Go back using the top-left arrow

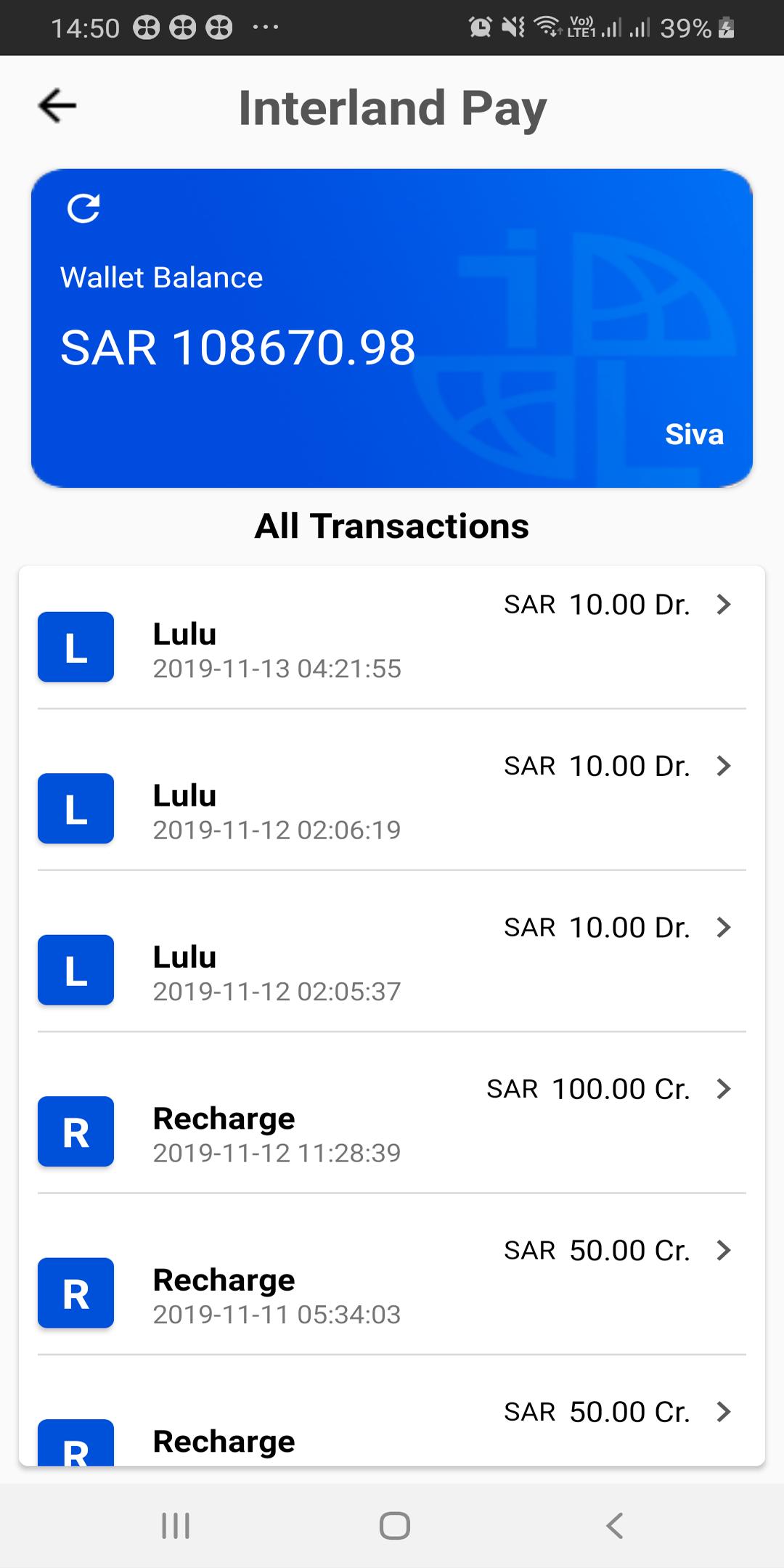(57, 107)
